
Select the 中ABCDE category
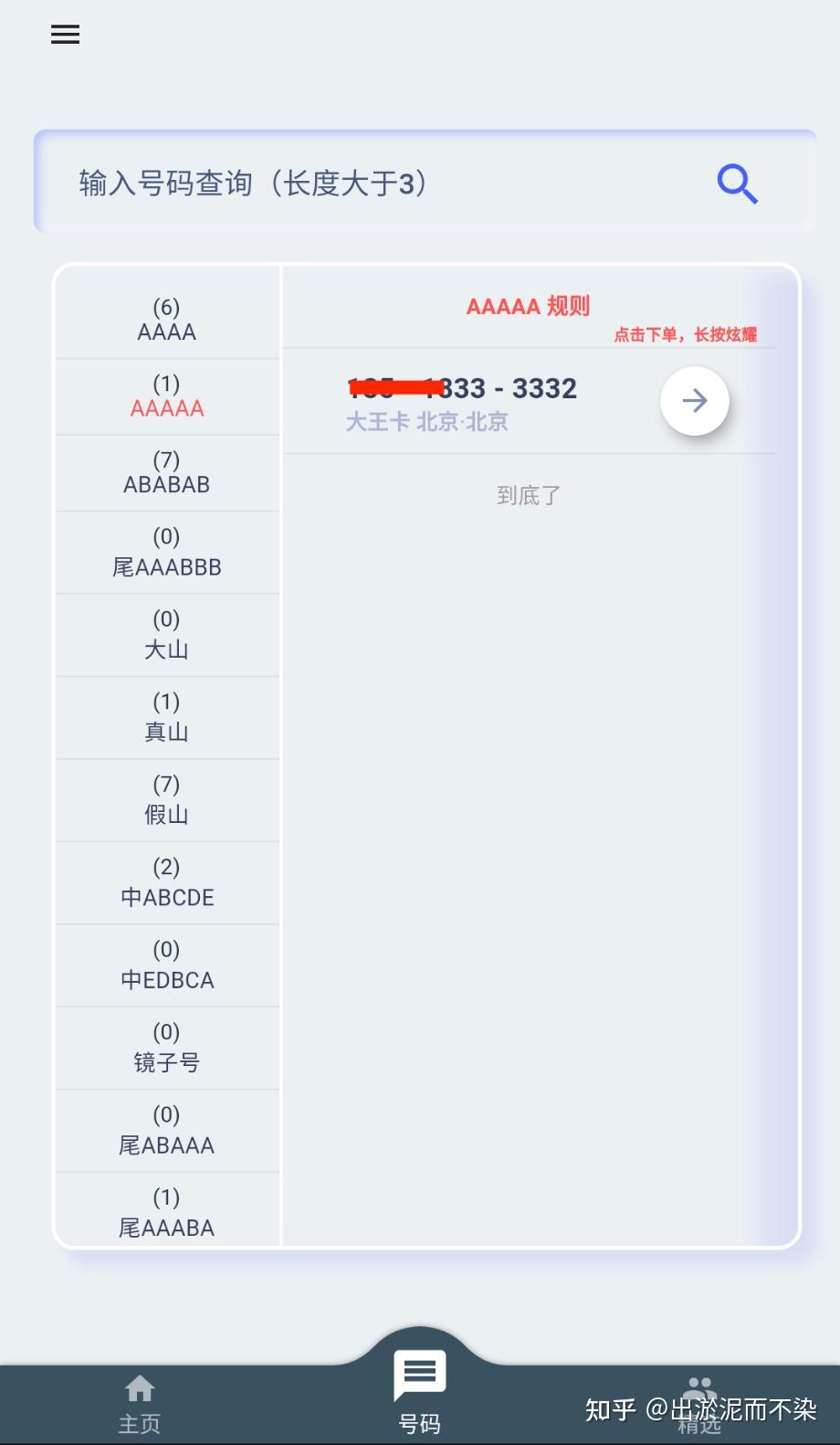coord(167,882)
